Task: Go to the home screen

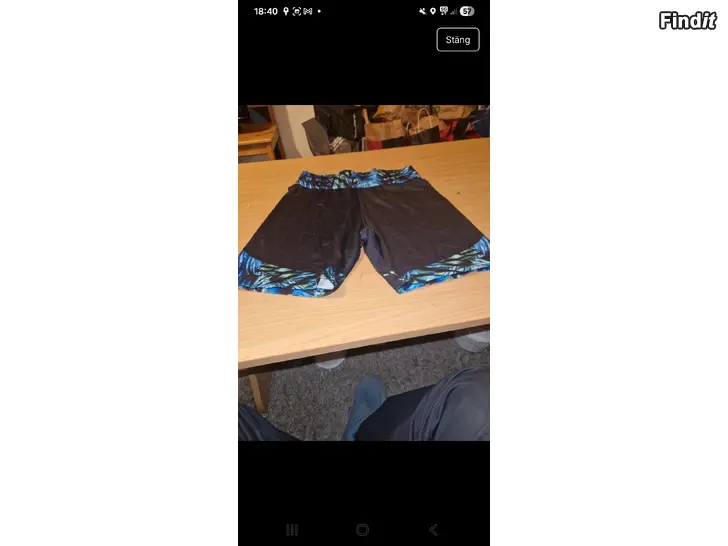Action: [x=363, y=529]
